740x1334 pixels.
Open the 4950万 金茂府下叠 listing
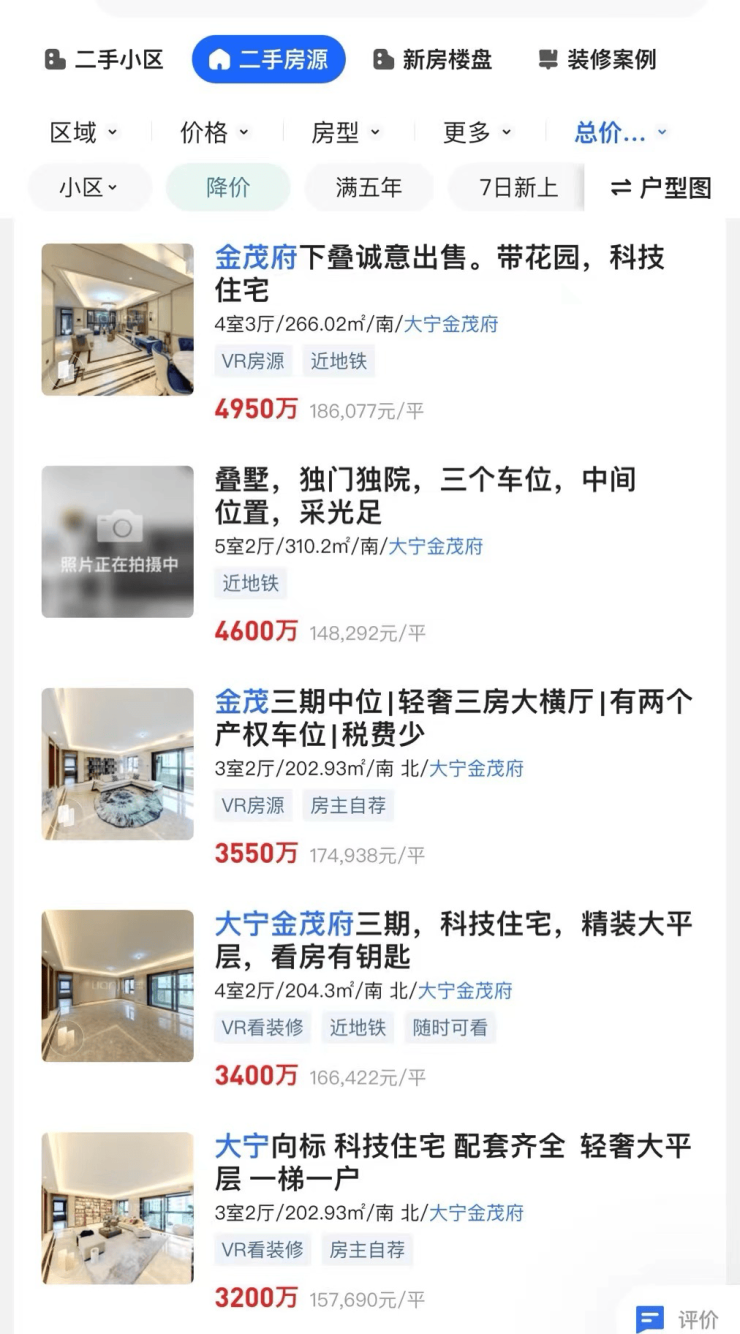pyautogui.click(x=440, y=274)
